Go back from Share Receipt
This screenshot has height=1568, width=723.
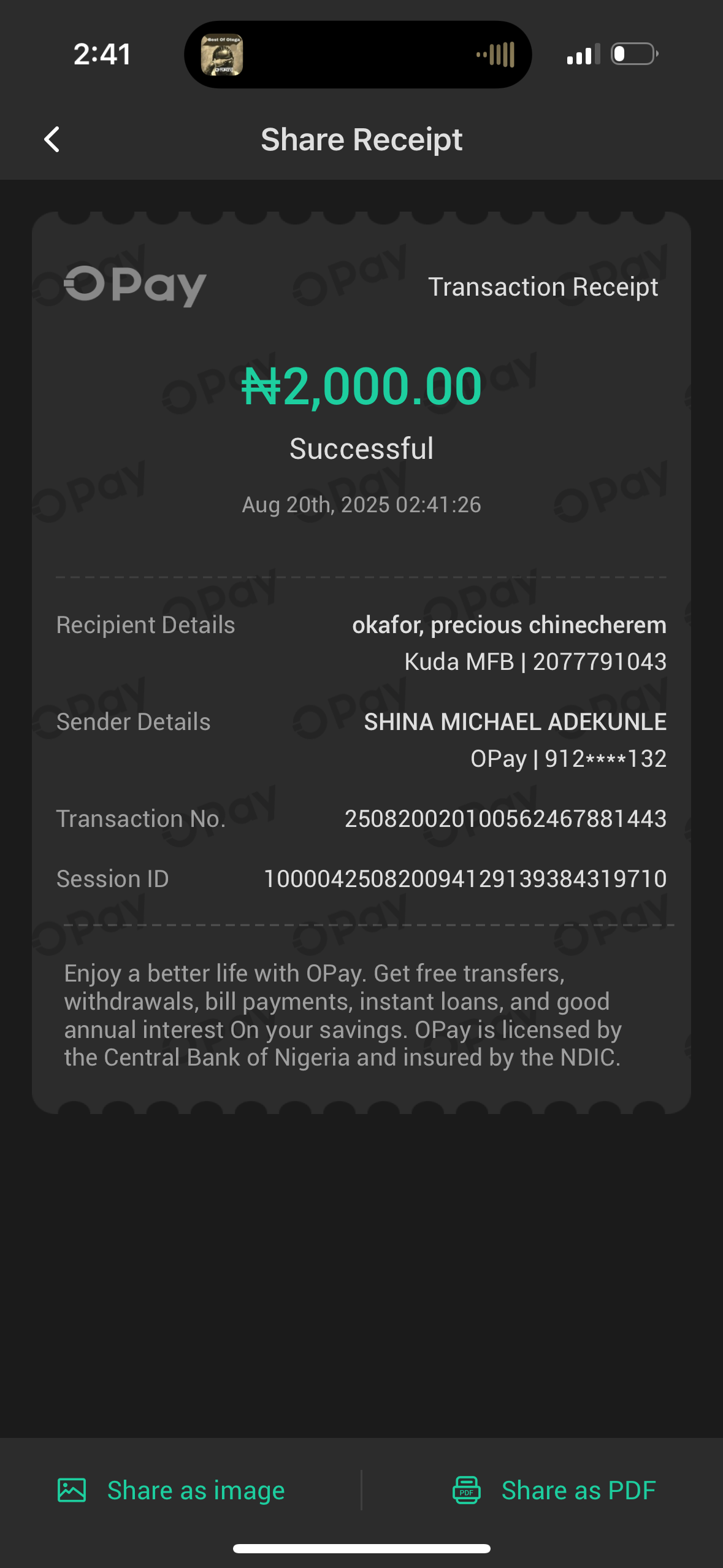52,140
